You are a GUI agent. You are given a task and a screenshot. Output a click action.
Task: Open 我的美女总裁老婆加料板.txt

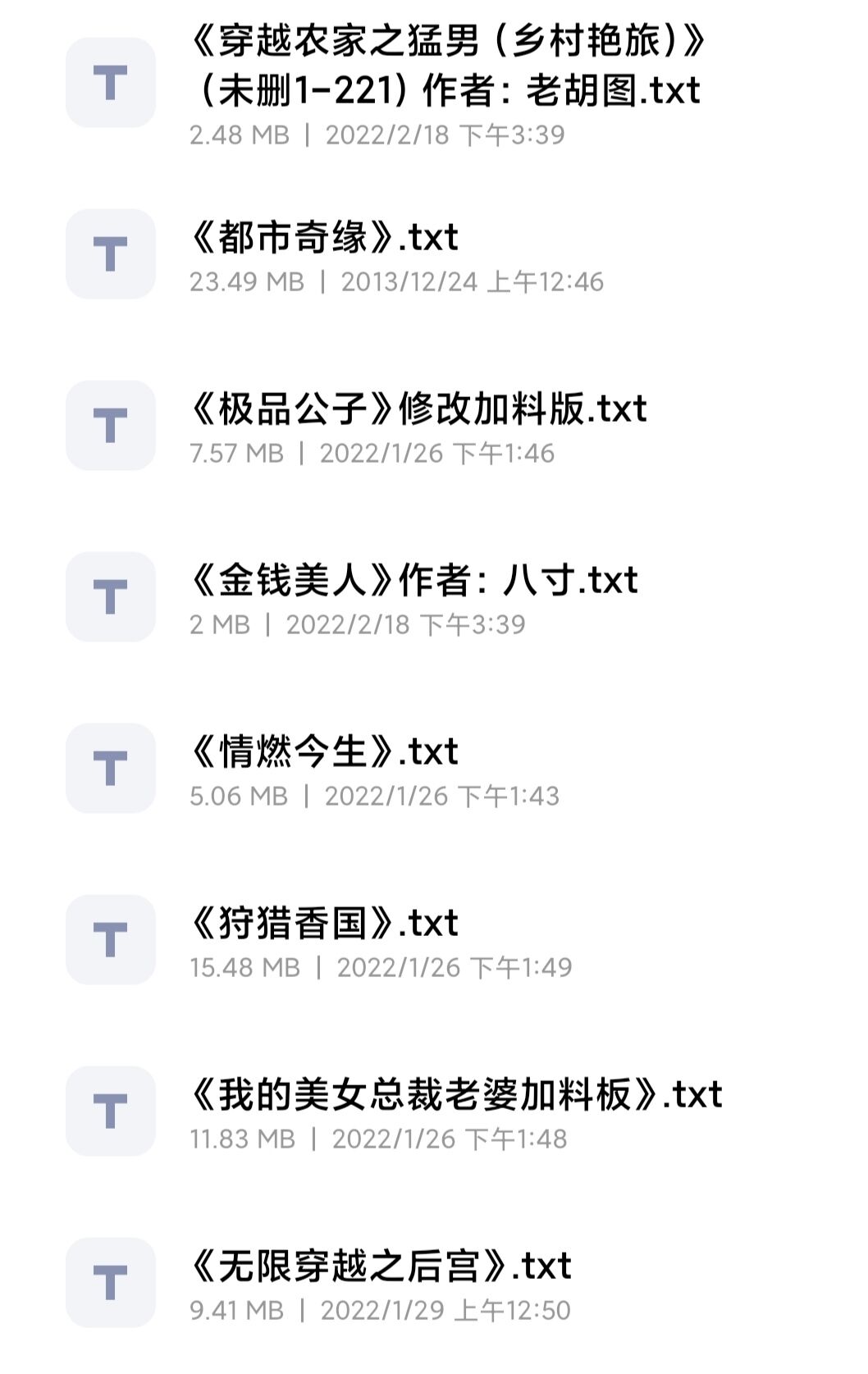[x=456, y=1095]
